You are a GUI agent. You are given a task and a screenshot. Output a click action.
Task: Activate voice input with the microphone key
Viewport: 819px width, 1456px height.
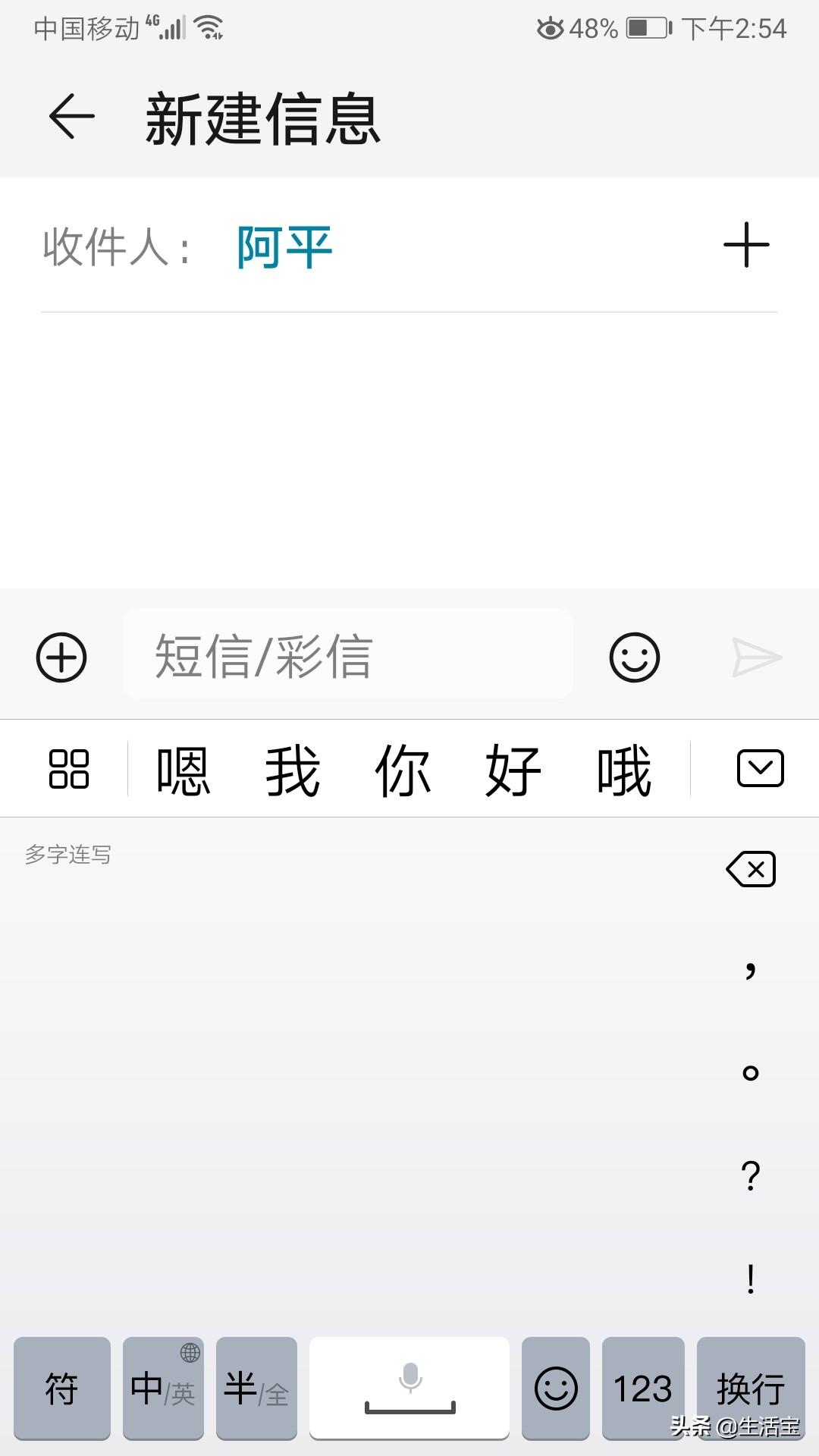coord(409,1388)
